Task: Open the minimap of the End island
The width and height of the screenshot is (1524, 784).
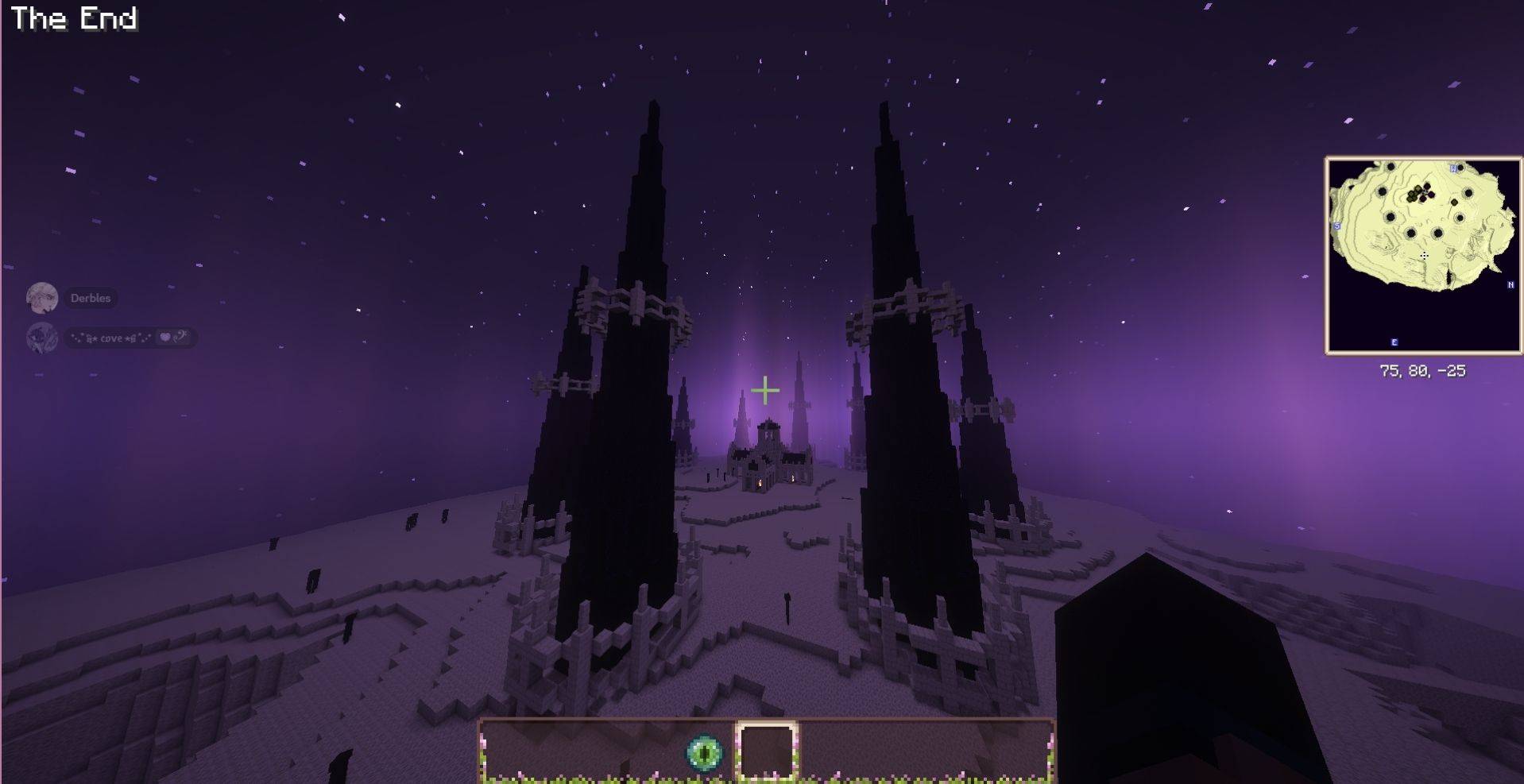Action: 1423,255
